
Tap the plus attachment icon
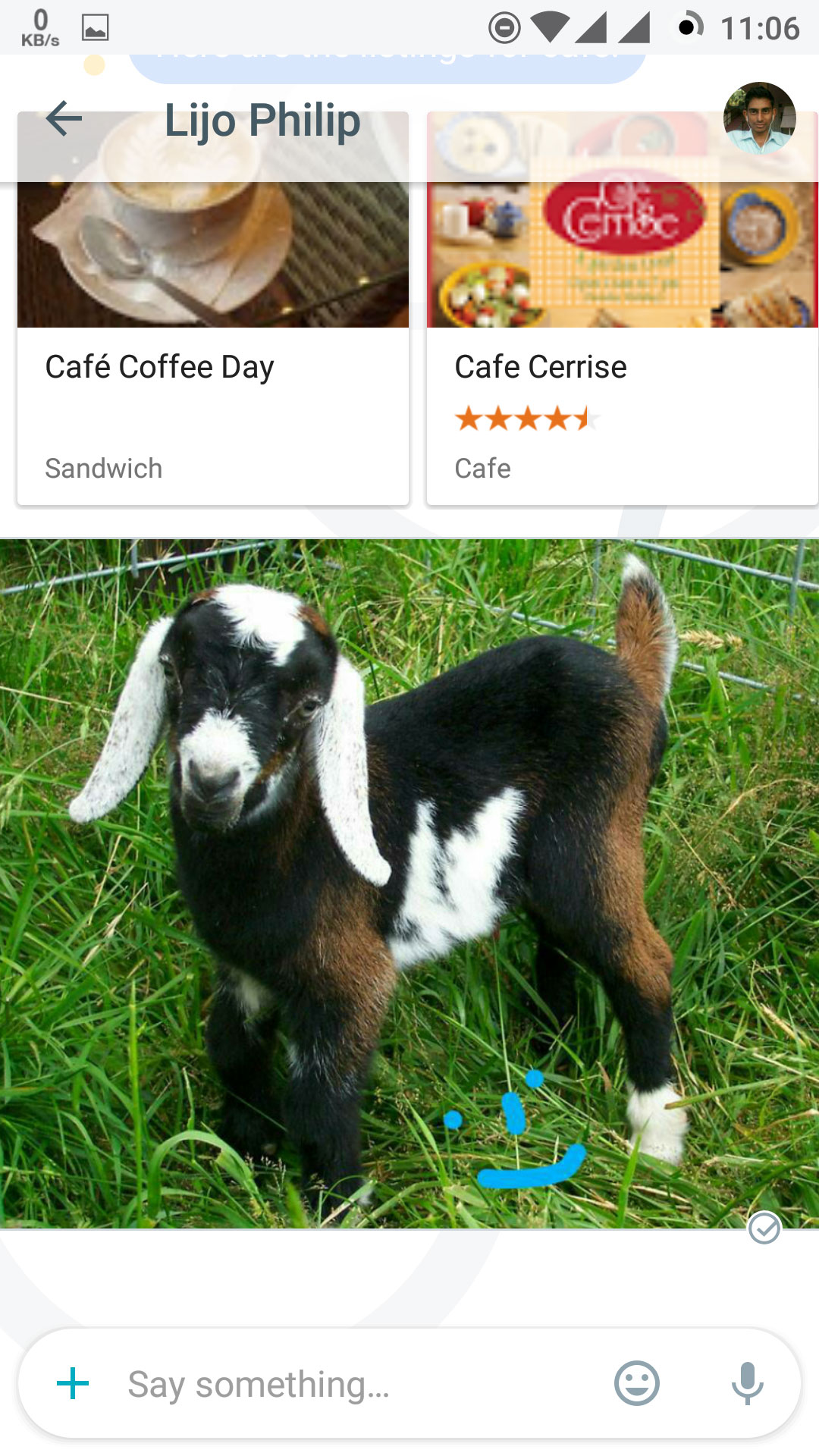(x=73, y=1384)
